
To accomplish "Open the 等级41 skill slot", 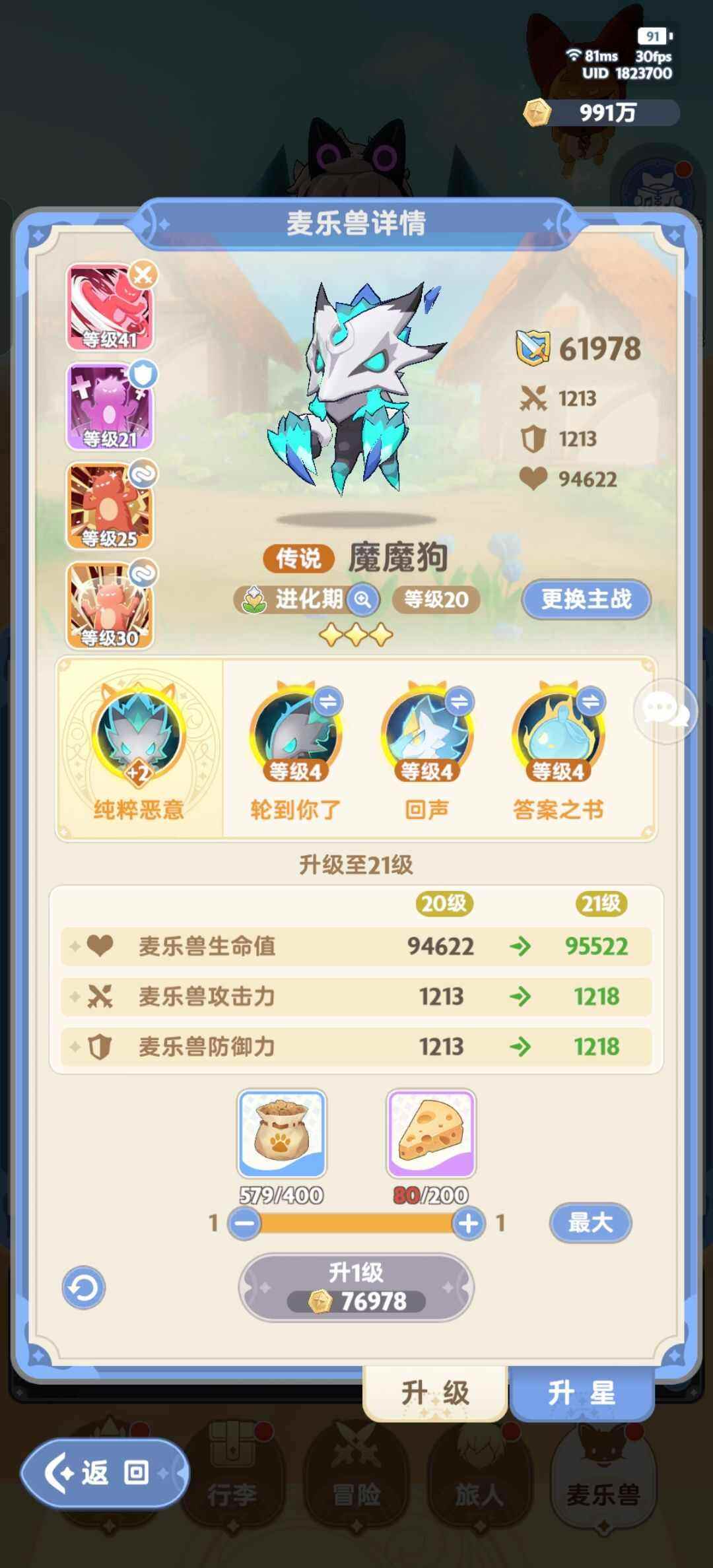I will pyautogui.click(x=110, y=308).
